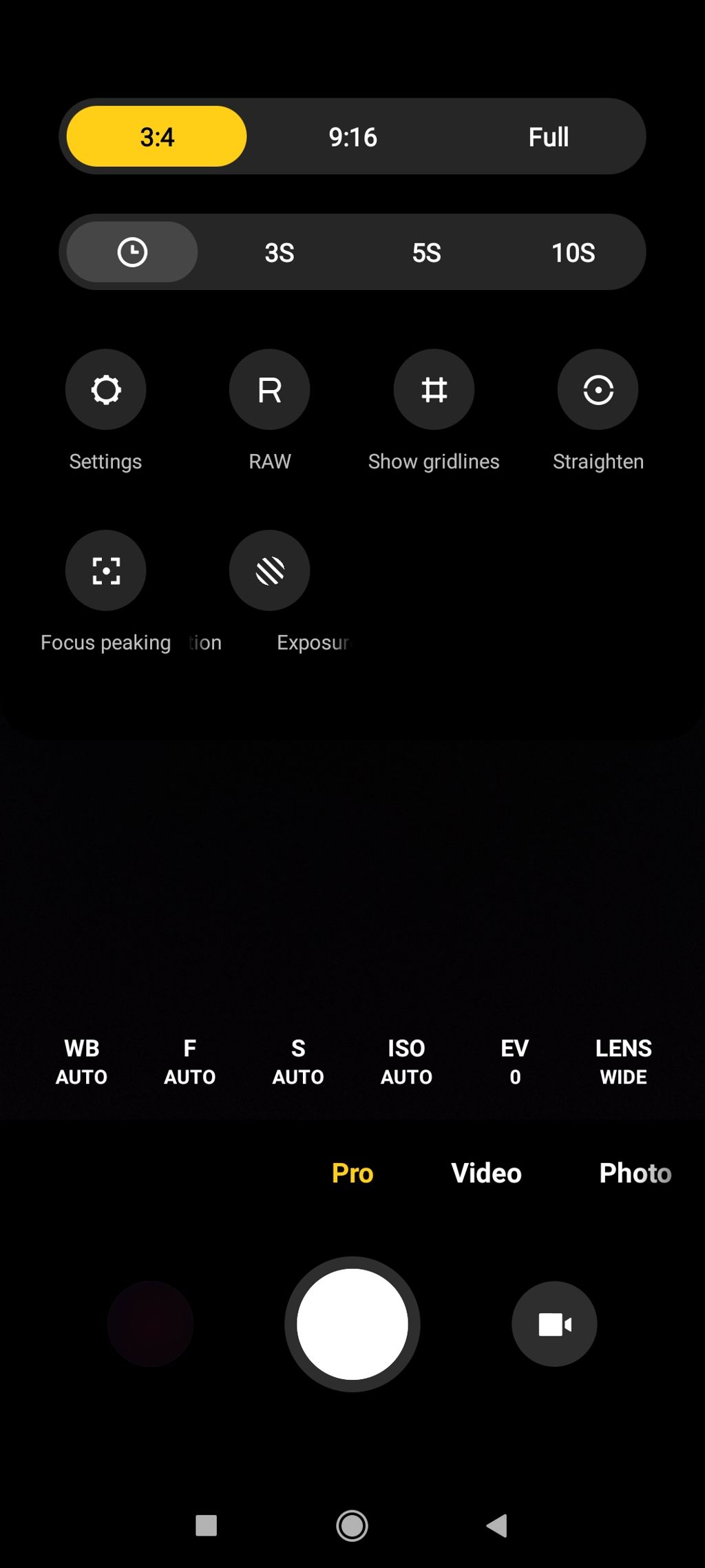Switch aspect ratio to Full
The height and width of the screenshot is (1568, 705).
(x=548, y=137)
